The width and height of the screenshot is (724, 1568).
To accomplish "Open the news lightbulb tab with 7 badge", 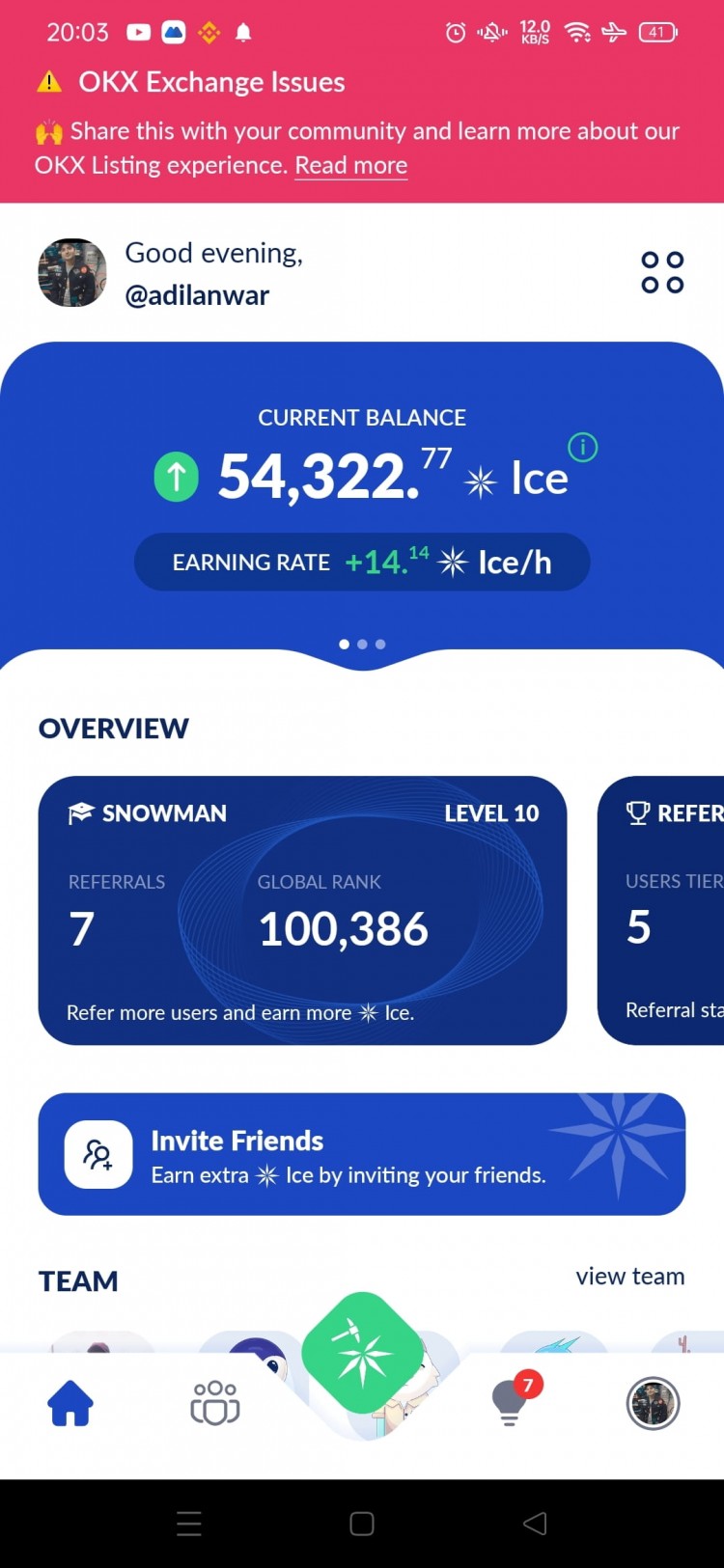I will (x=510, y=1403).
